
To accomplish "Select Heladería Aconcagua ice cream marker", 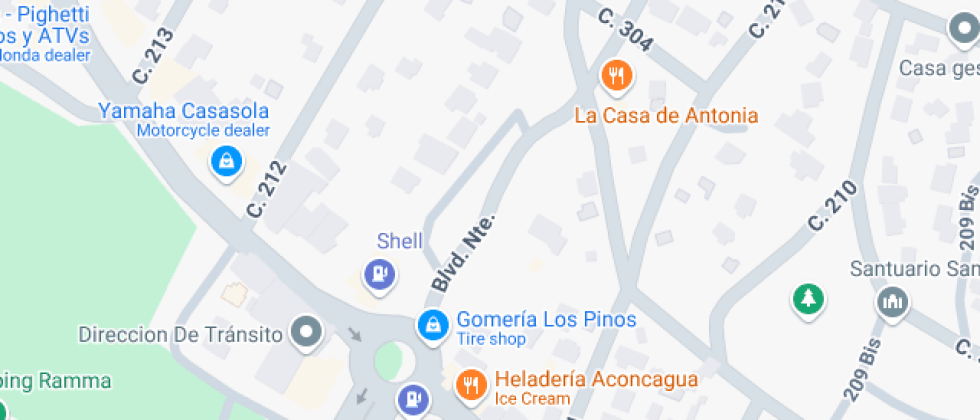I will 472,386.
